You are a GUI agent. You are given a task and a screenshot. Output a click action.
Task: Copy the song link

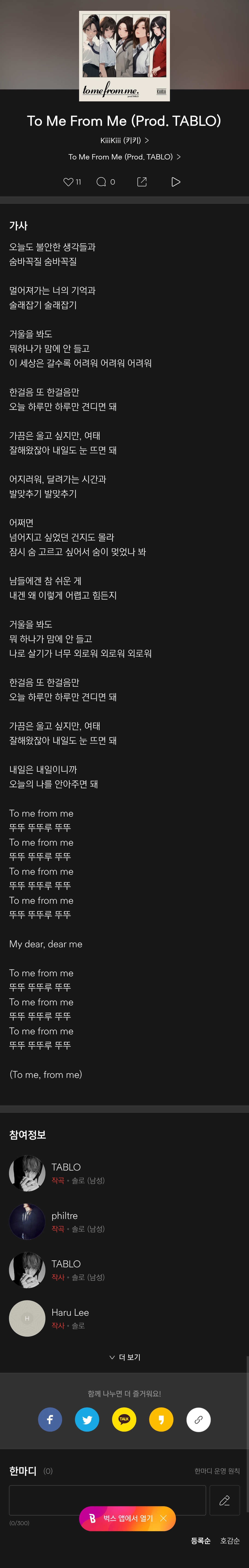[x=199, y=1419]
